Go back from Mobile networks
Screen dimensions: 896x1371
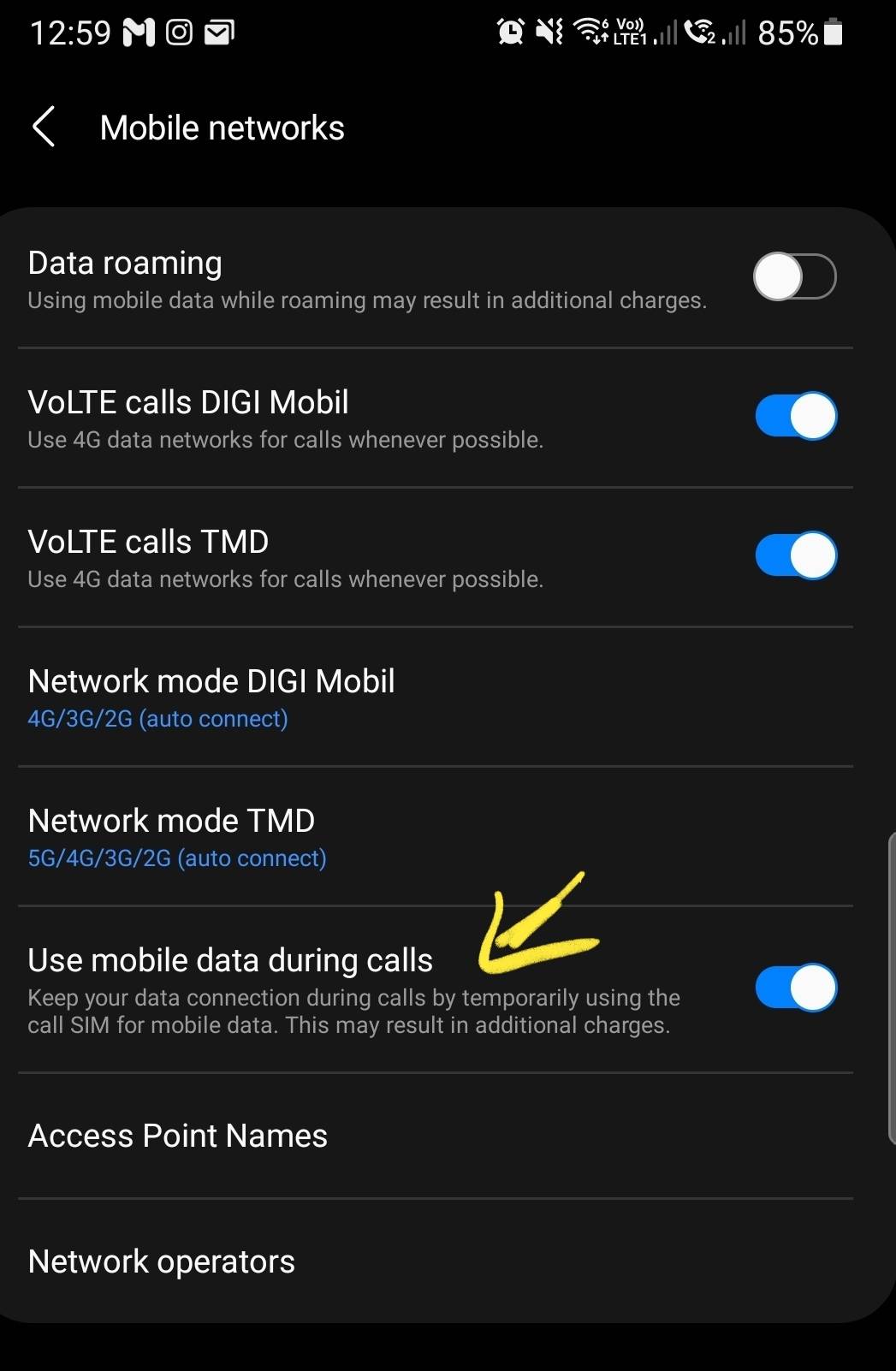tap(45, 128)
